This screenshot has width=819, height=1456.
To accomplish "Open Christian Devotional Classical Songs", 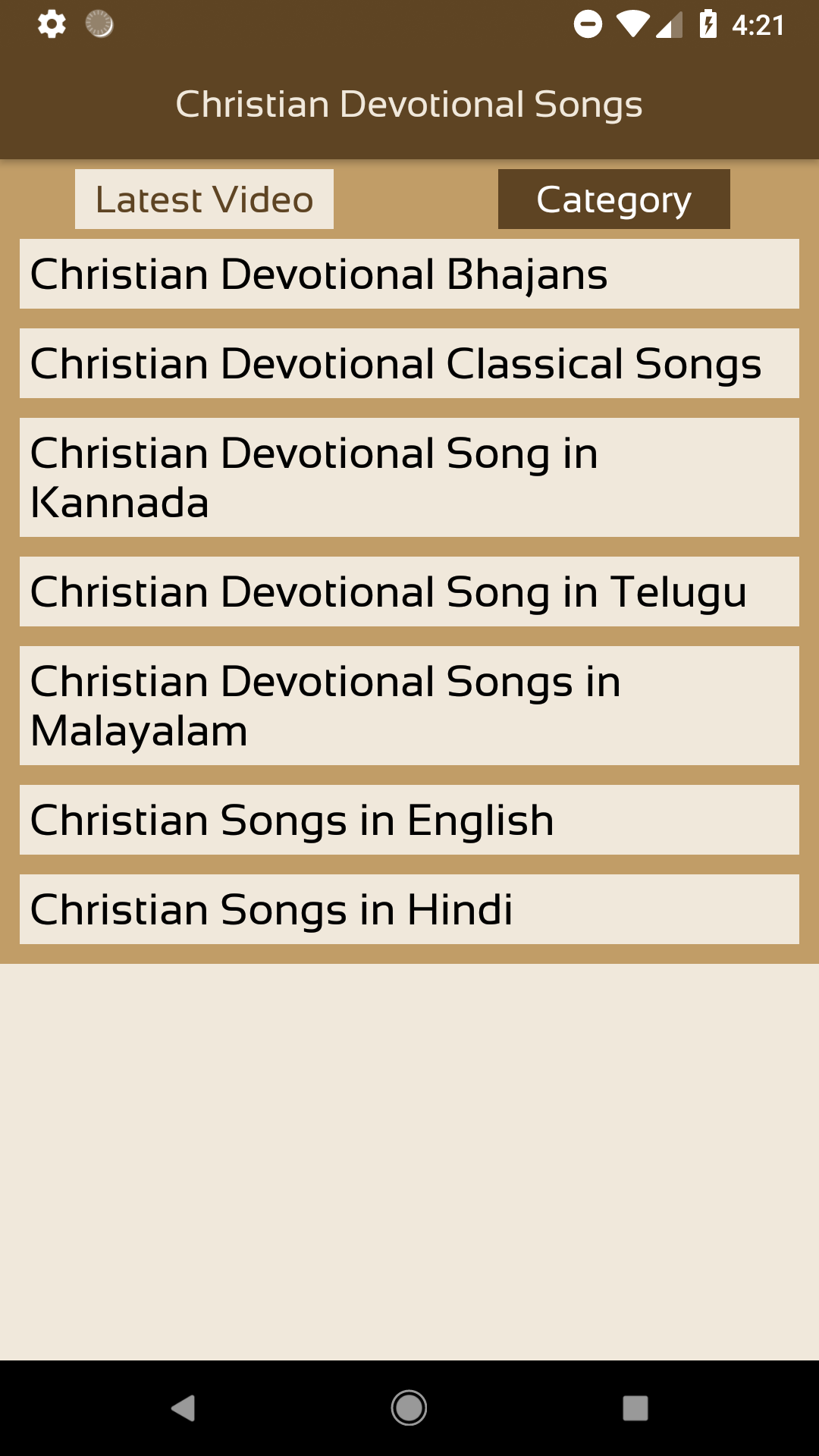I will 409,363.
